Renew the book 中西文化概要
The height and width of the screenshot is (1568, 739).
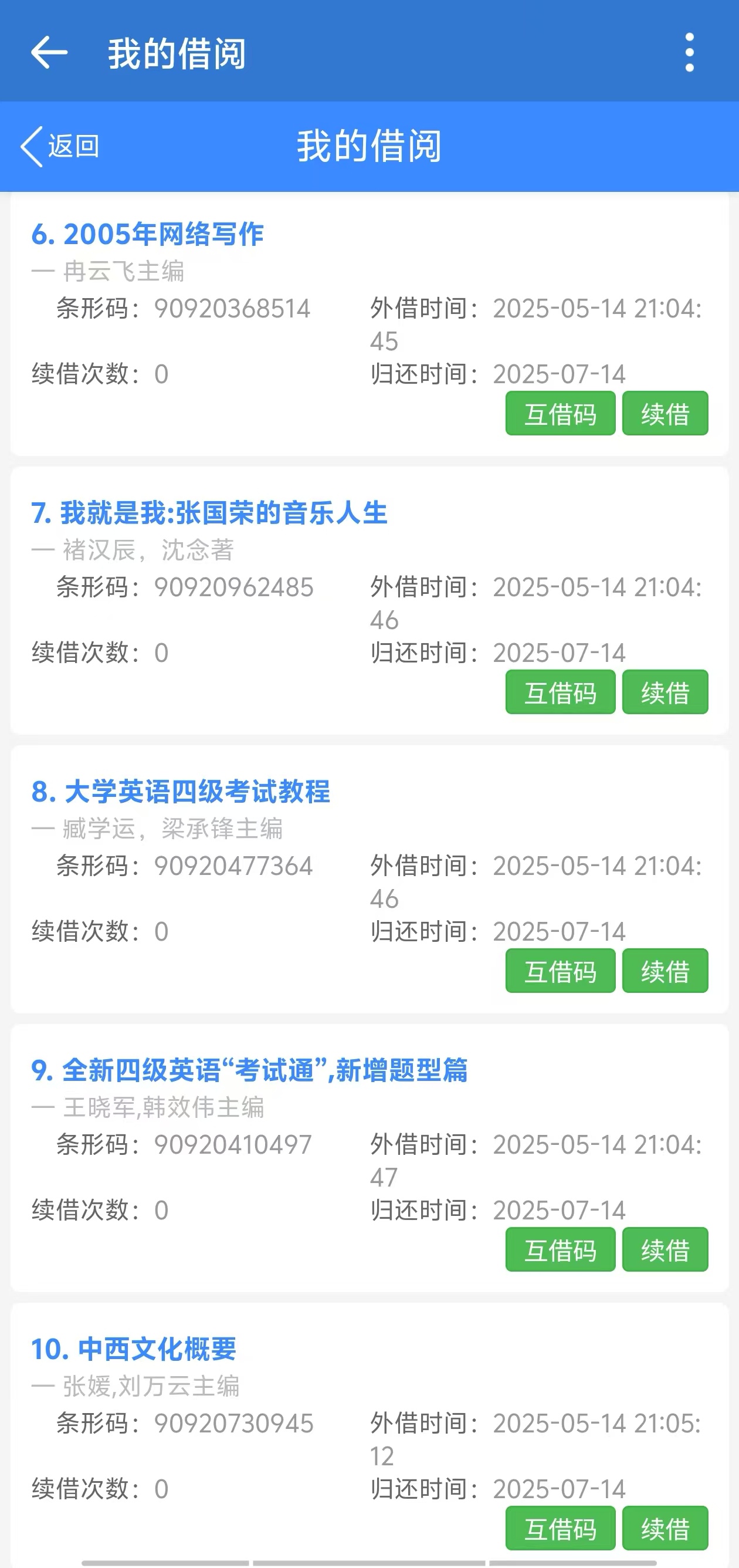[x=665, y=1529]
